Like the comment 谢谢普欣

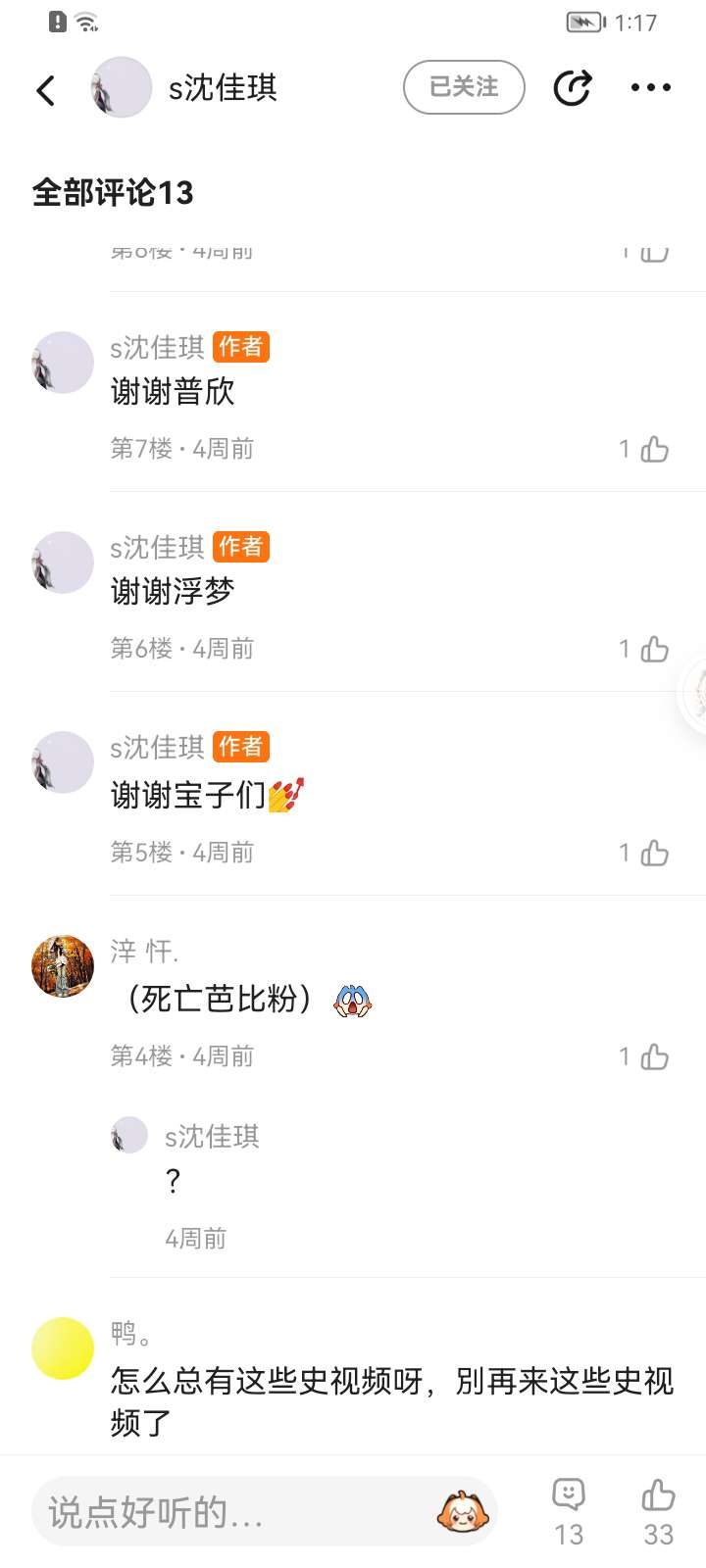654,450
